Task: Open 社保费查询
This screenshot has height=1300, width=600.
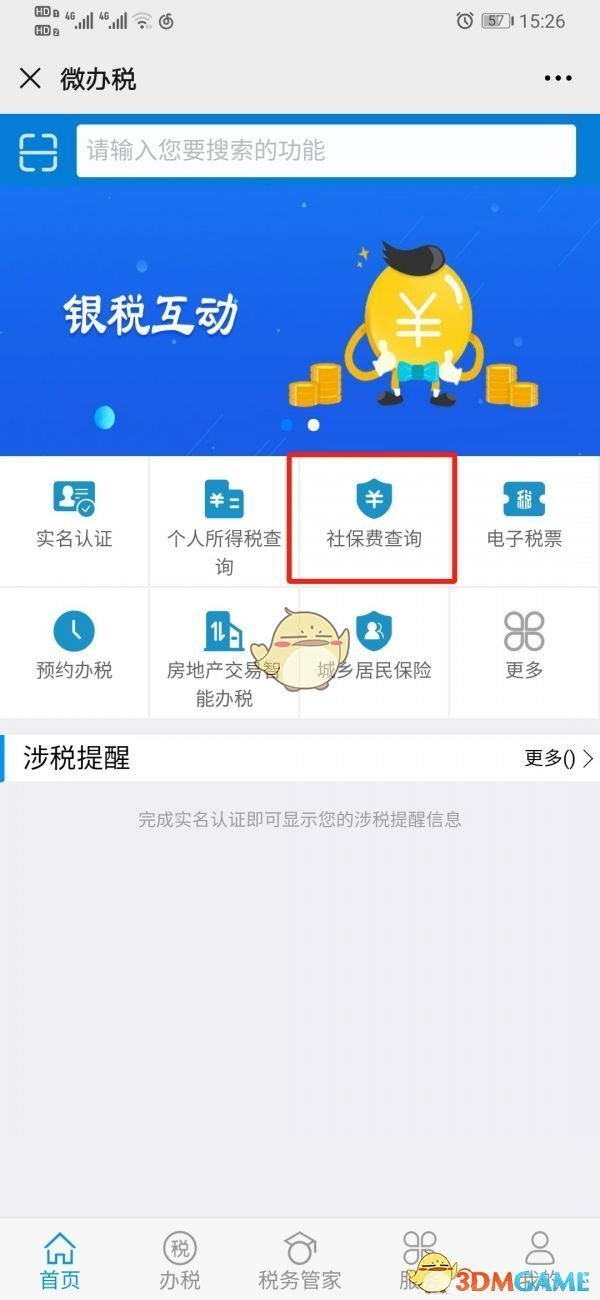Action: (x=374, y=517)
